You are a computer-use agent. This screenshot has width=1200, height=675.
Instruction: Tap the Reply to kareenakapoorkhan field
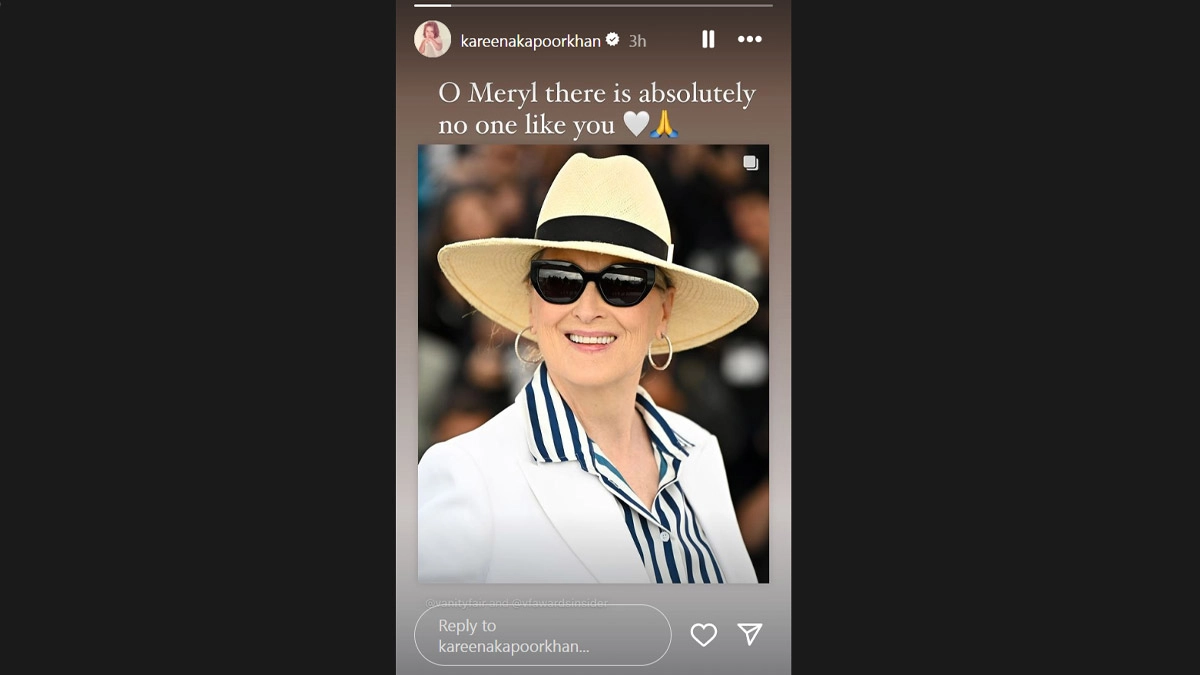pos(542,635)
